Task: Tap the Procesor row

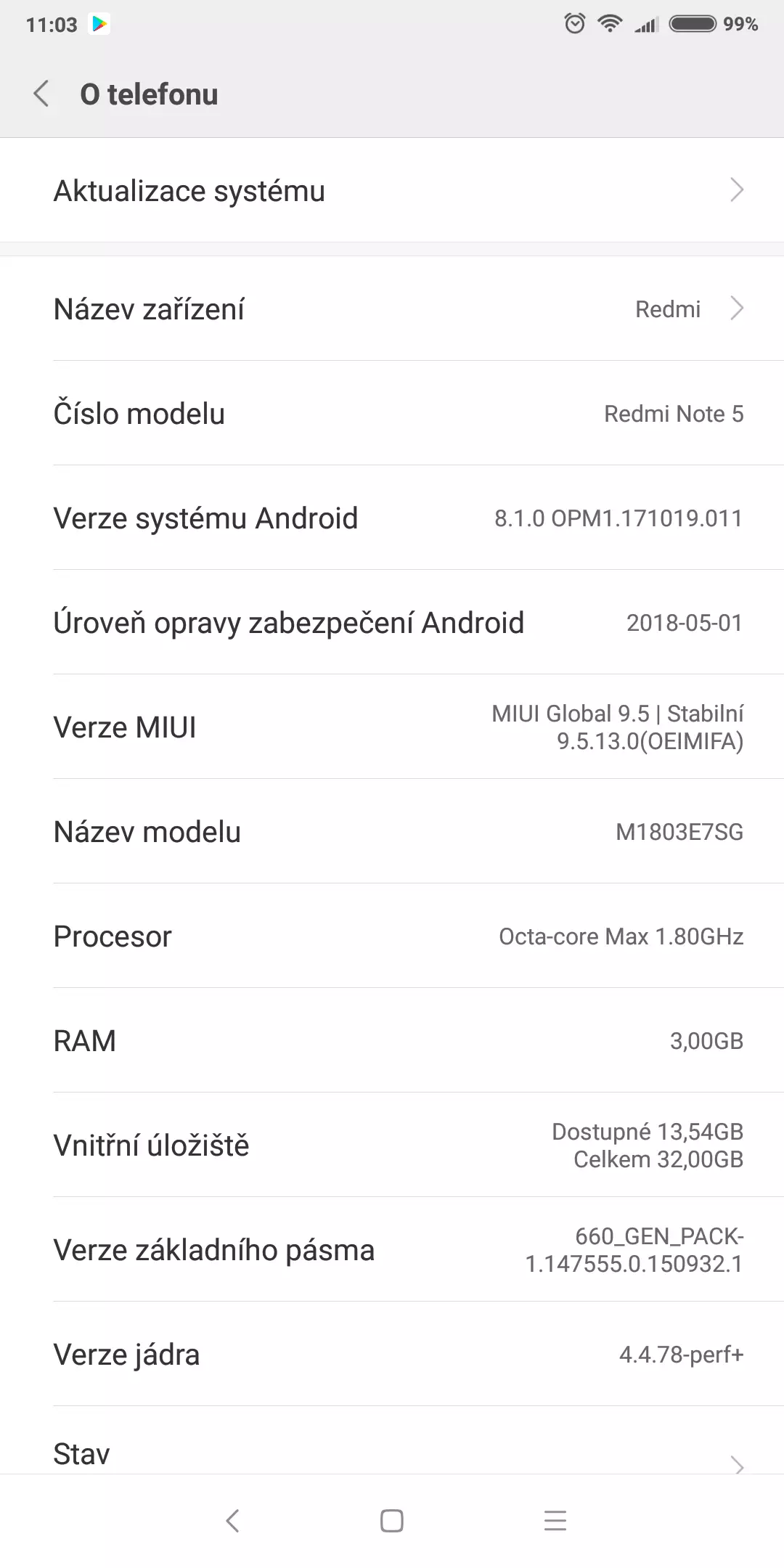Action: tap(392, 936)
